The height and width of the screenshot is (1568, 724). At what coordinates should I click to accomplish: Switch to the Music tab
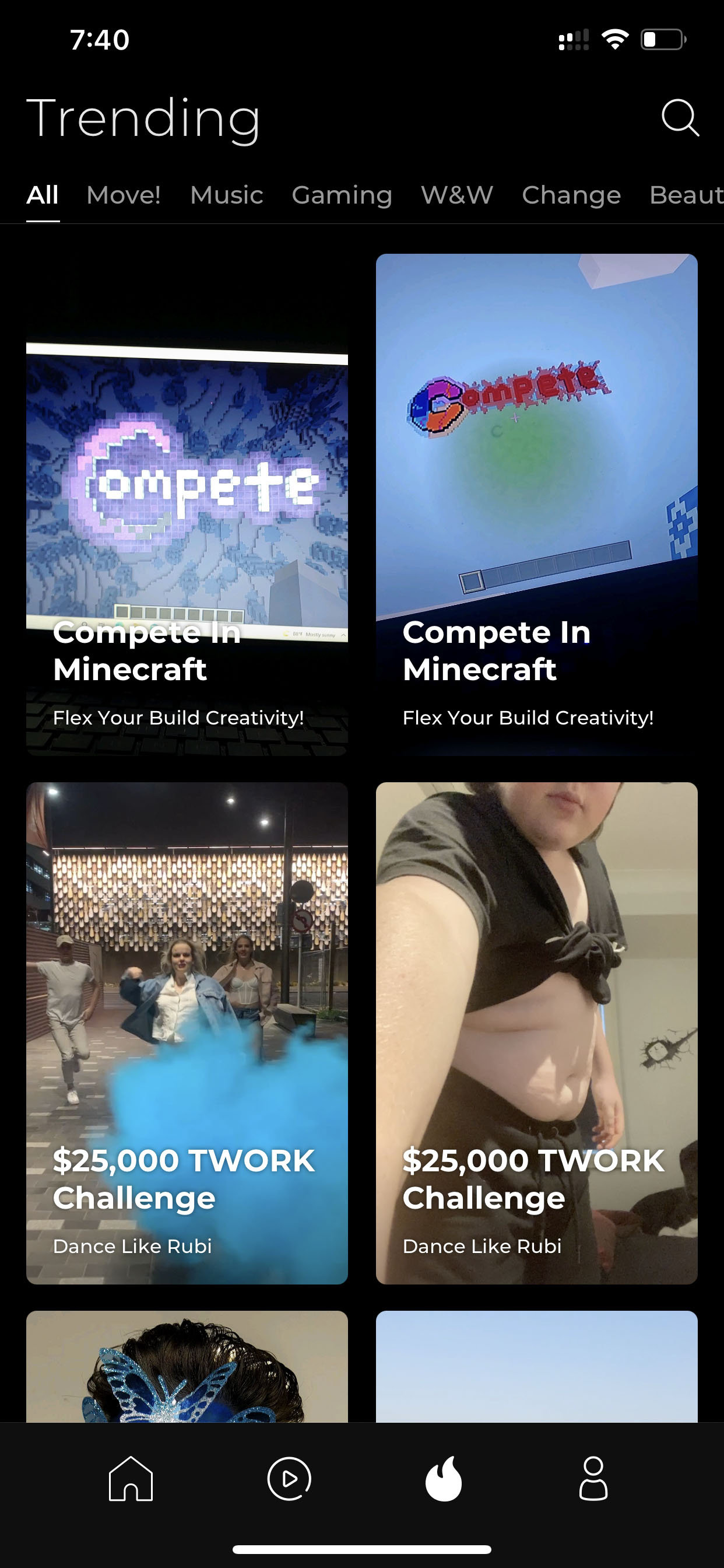point(226,195)
